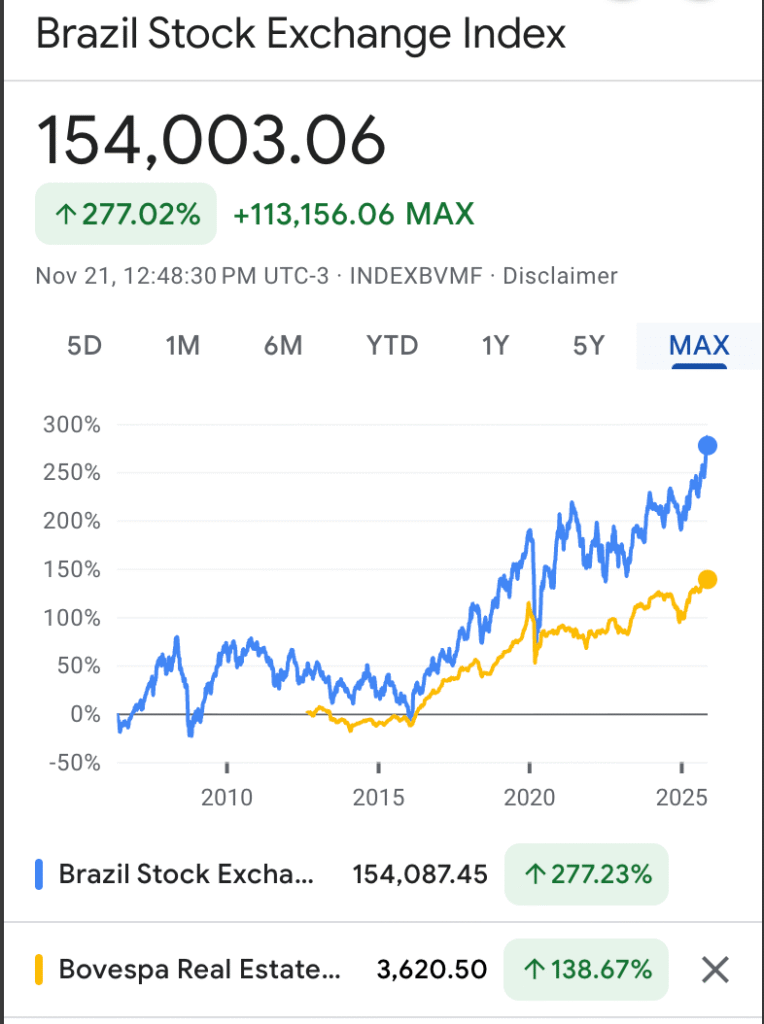Click the yellow Bovespa Real Estate legend marker
The image size is (764, 1024).
[39, 969]
